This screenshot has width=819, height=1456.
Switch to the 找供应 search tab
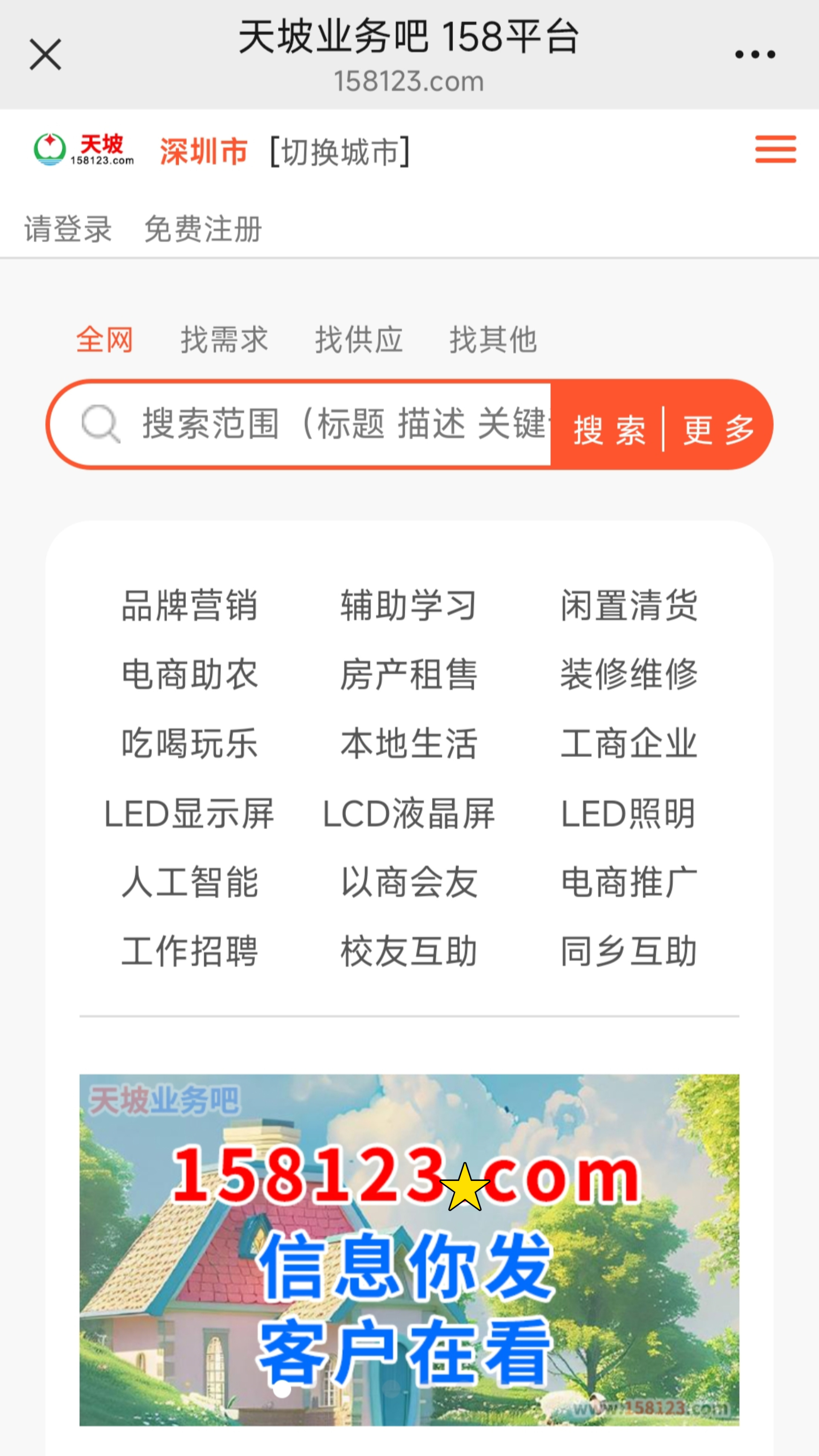[x=359, y=340]
